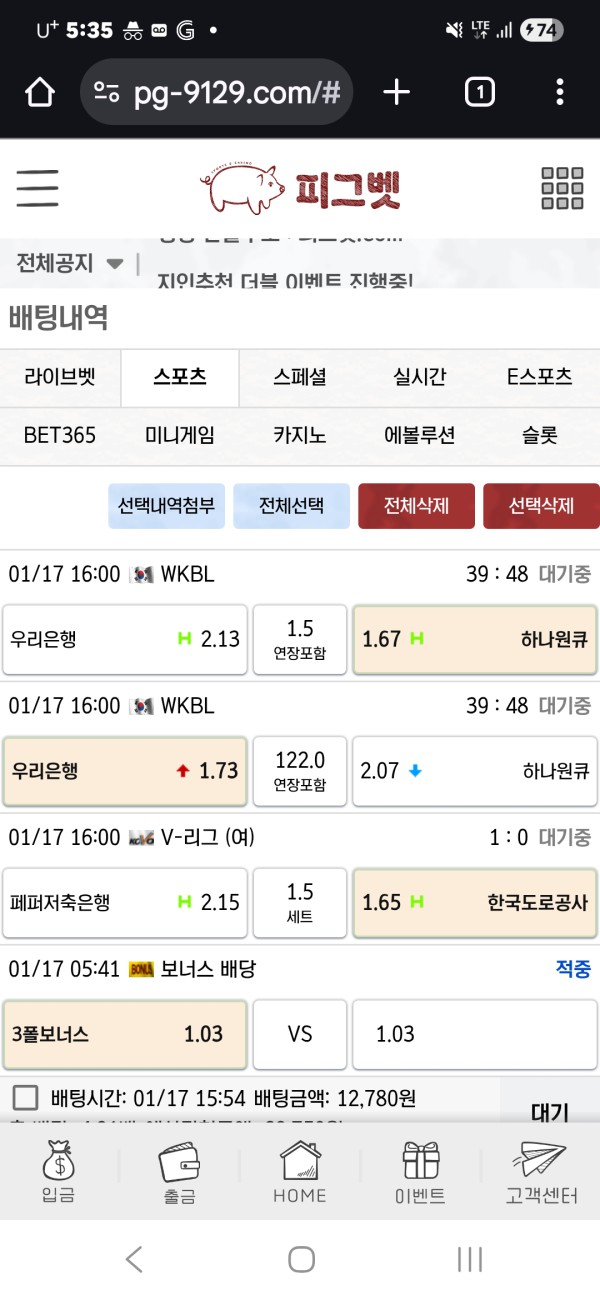Tap the 전체선택 button

[292, 506]
